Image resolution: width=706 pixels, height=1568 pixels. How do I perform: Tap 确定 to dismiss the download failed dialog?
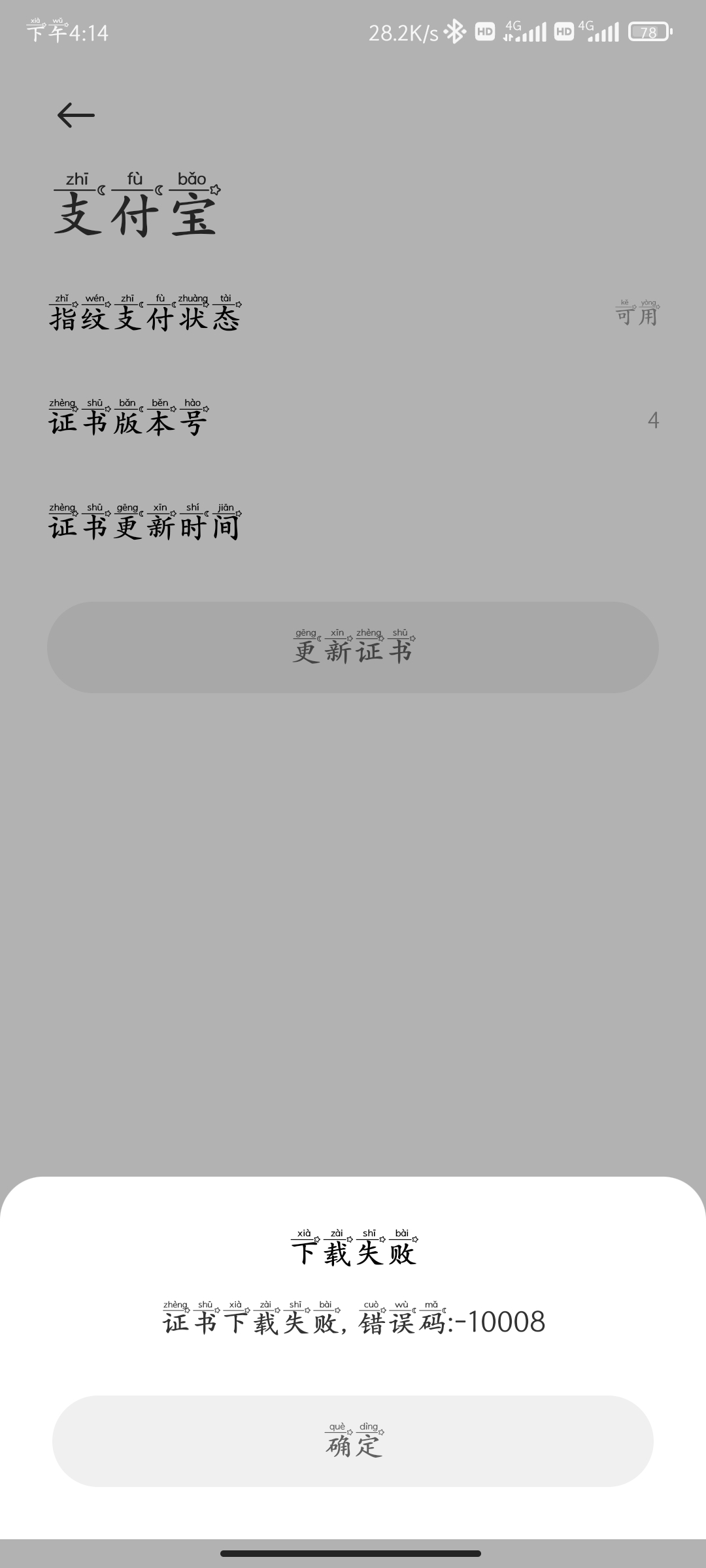353,1441
